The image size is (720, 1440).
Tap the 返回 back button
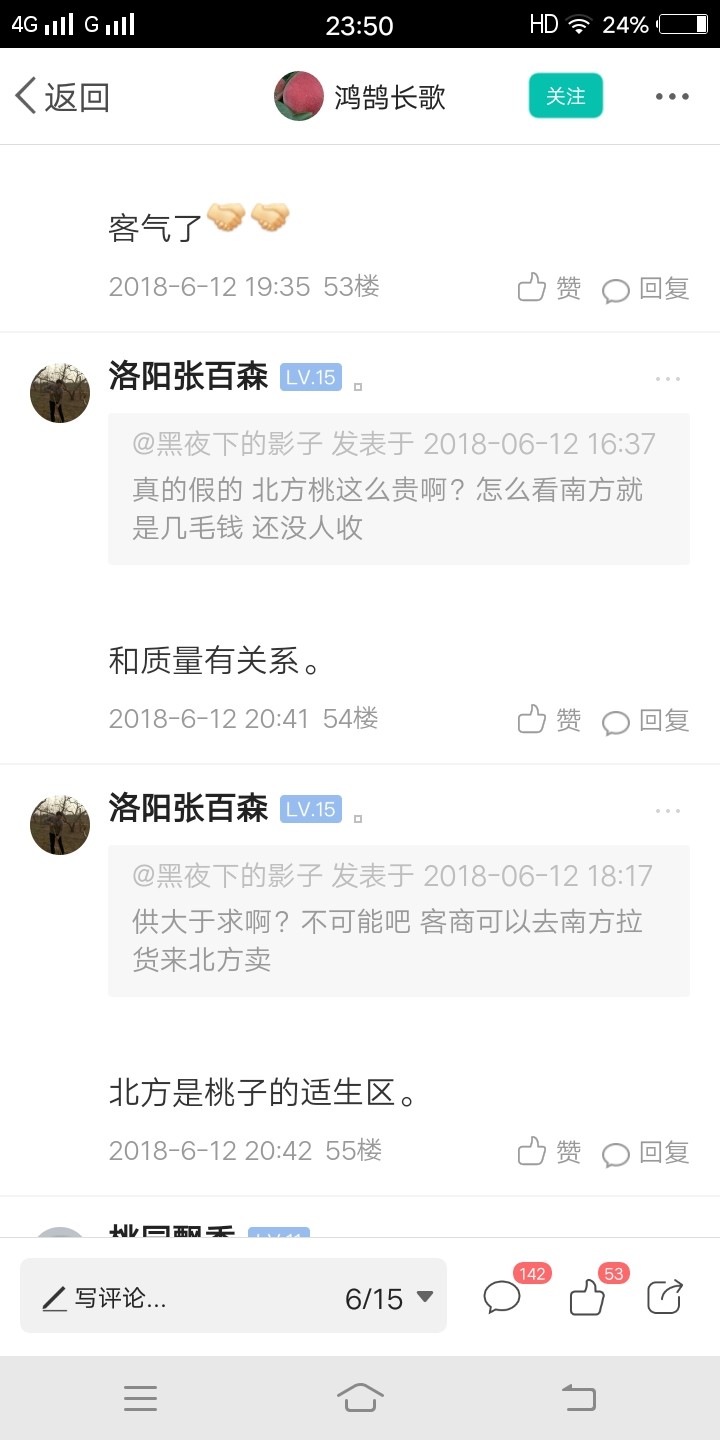click(62, 97)
